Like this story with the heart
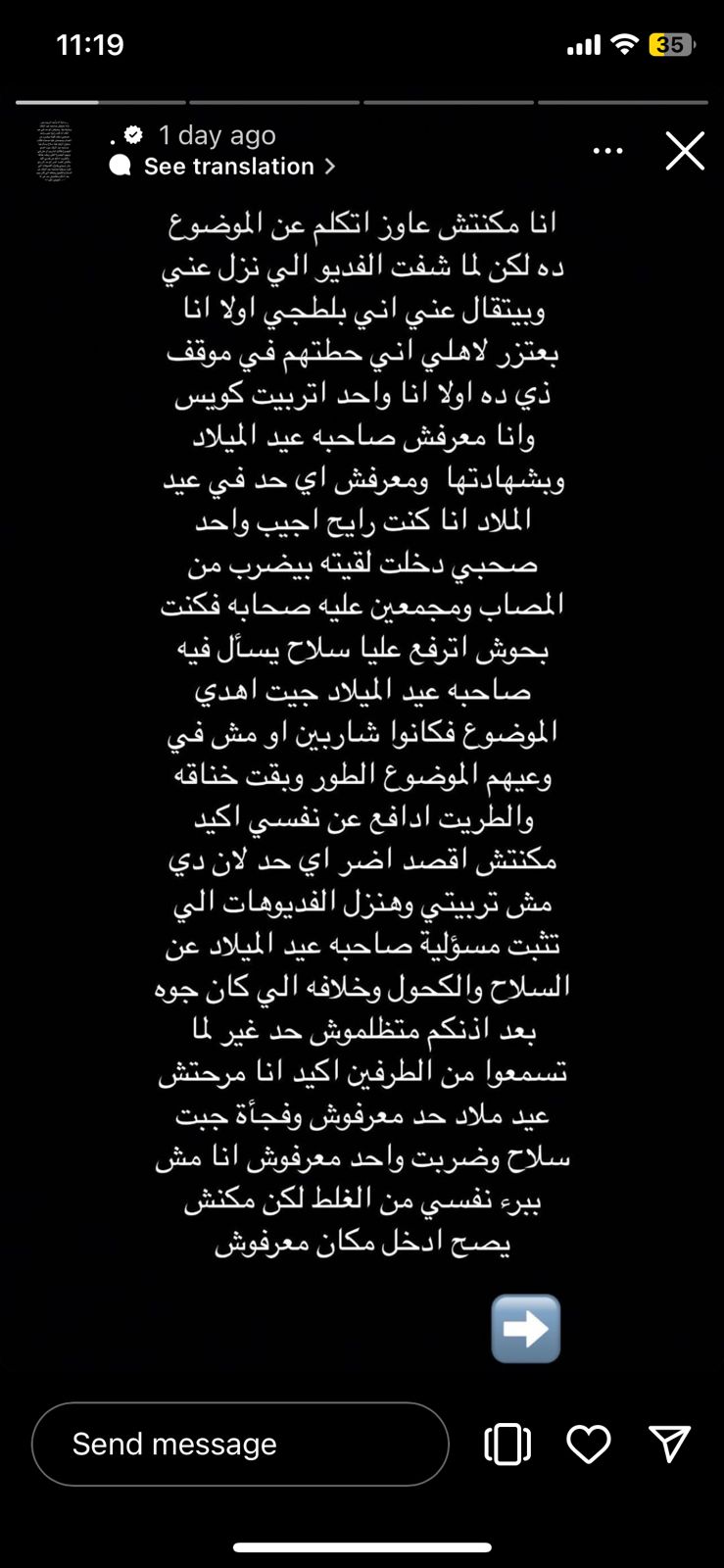This screenshot has height=1568, width=724. (589, 1444)
